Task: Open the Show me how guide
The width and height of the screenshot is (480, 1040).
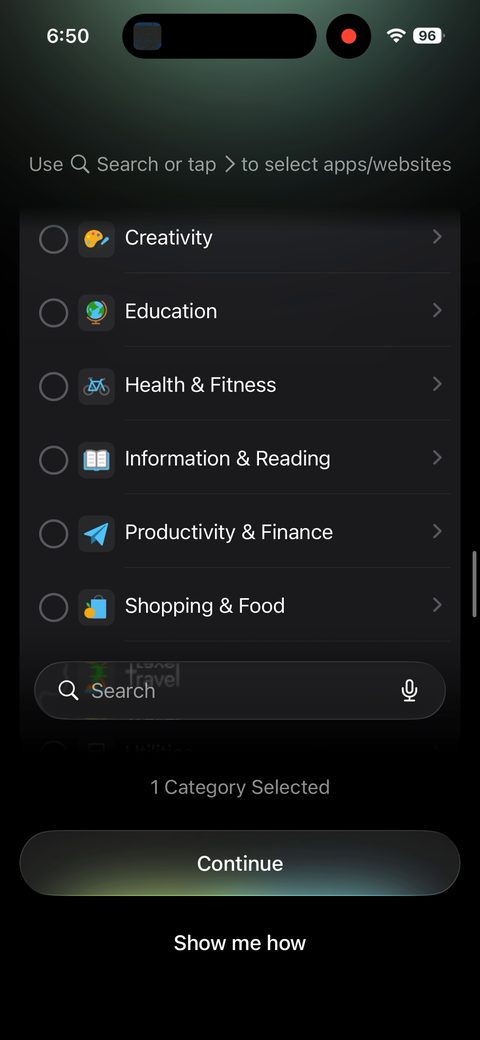Action: [x=239, y=942]
